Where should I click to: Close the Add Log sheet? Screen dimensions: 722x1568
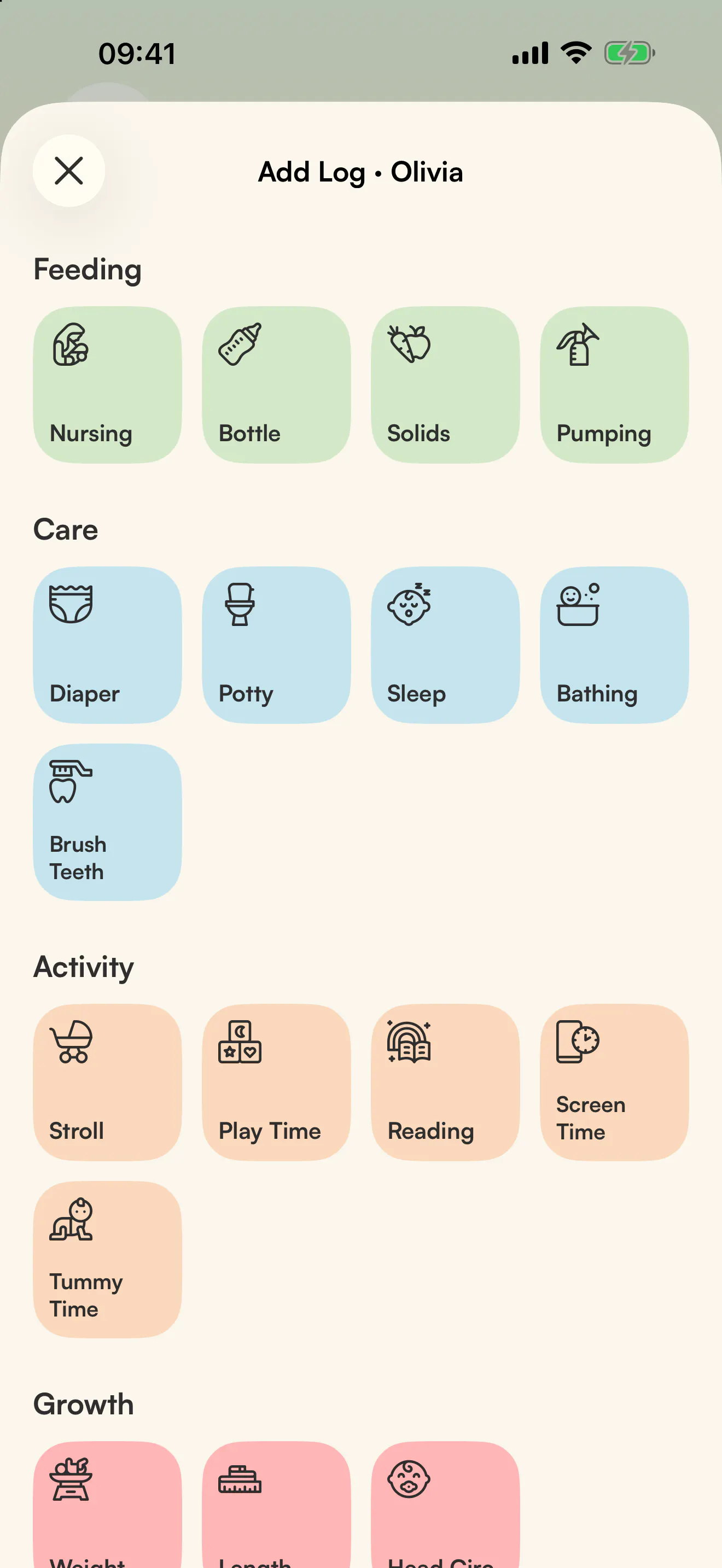[69, 171]
